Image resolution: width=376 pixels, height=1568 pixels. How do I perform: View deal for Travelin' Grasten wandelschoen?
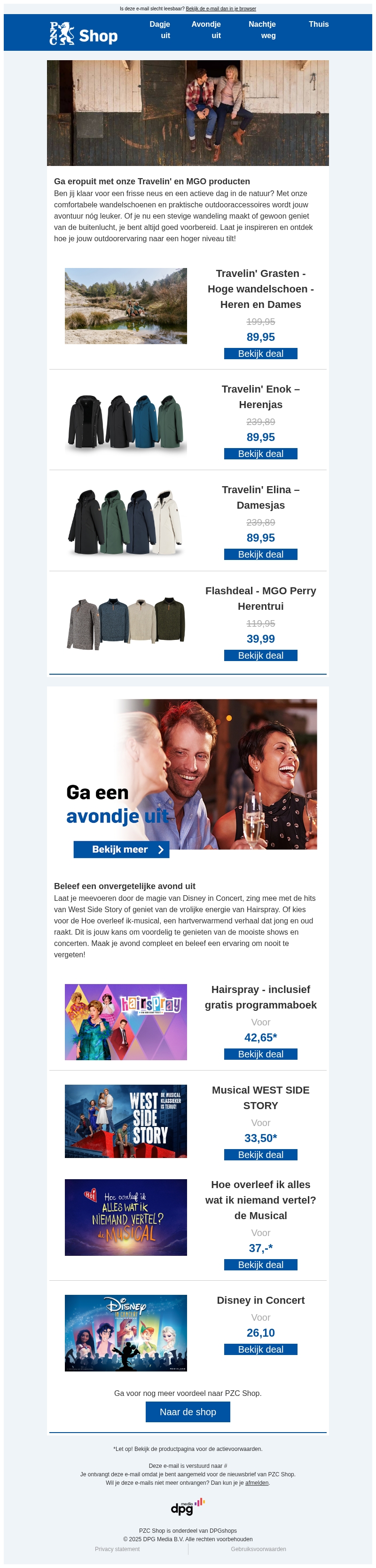[x=260, y=354]
